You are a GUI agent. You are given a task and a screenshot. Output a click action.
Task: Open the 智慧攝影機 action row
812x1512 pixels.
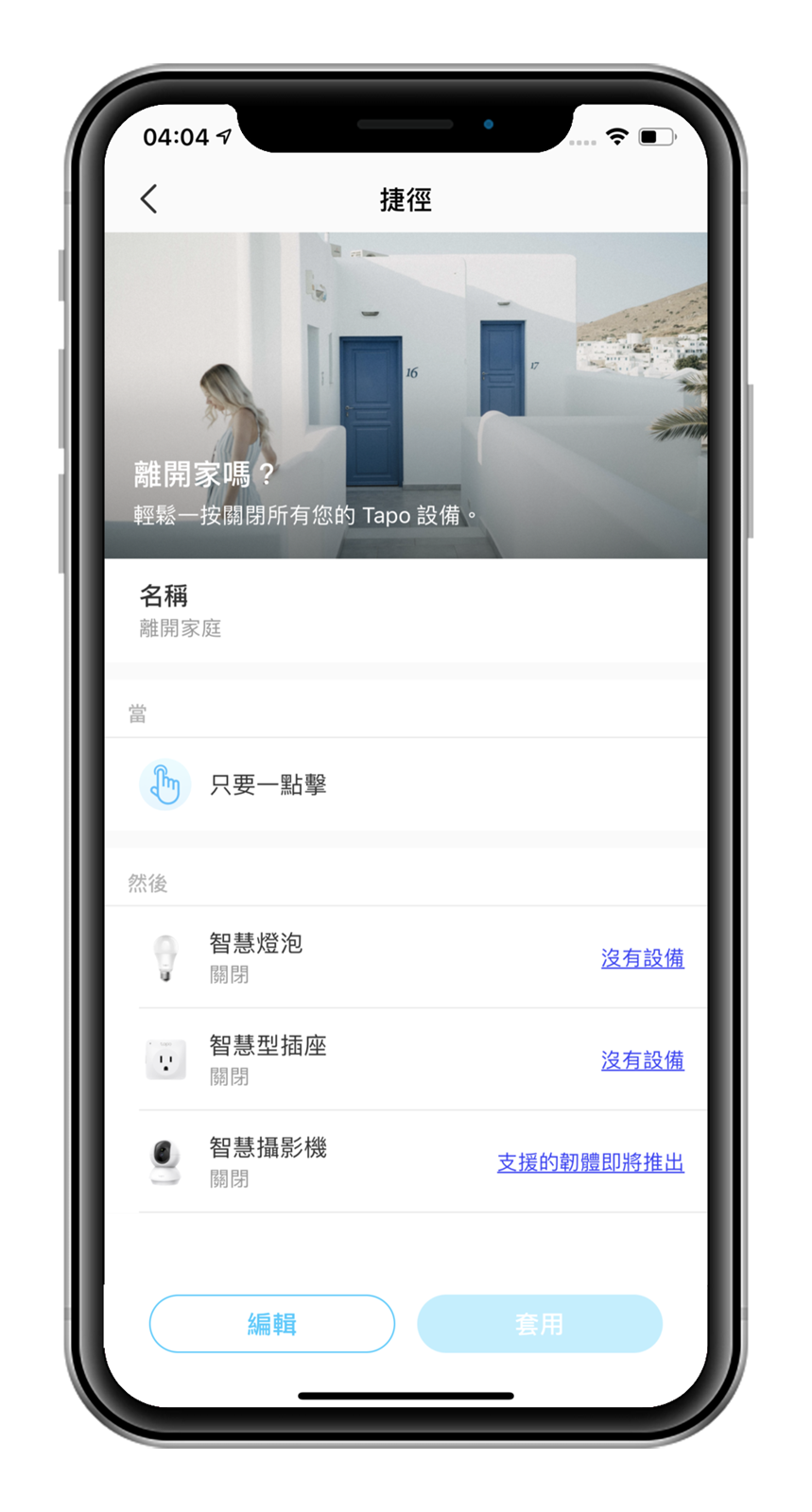pyautogui.click(x=284, y=1160)
